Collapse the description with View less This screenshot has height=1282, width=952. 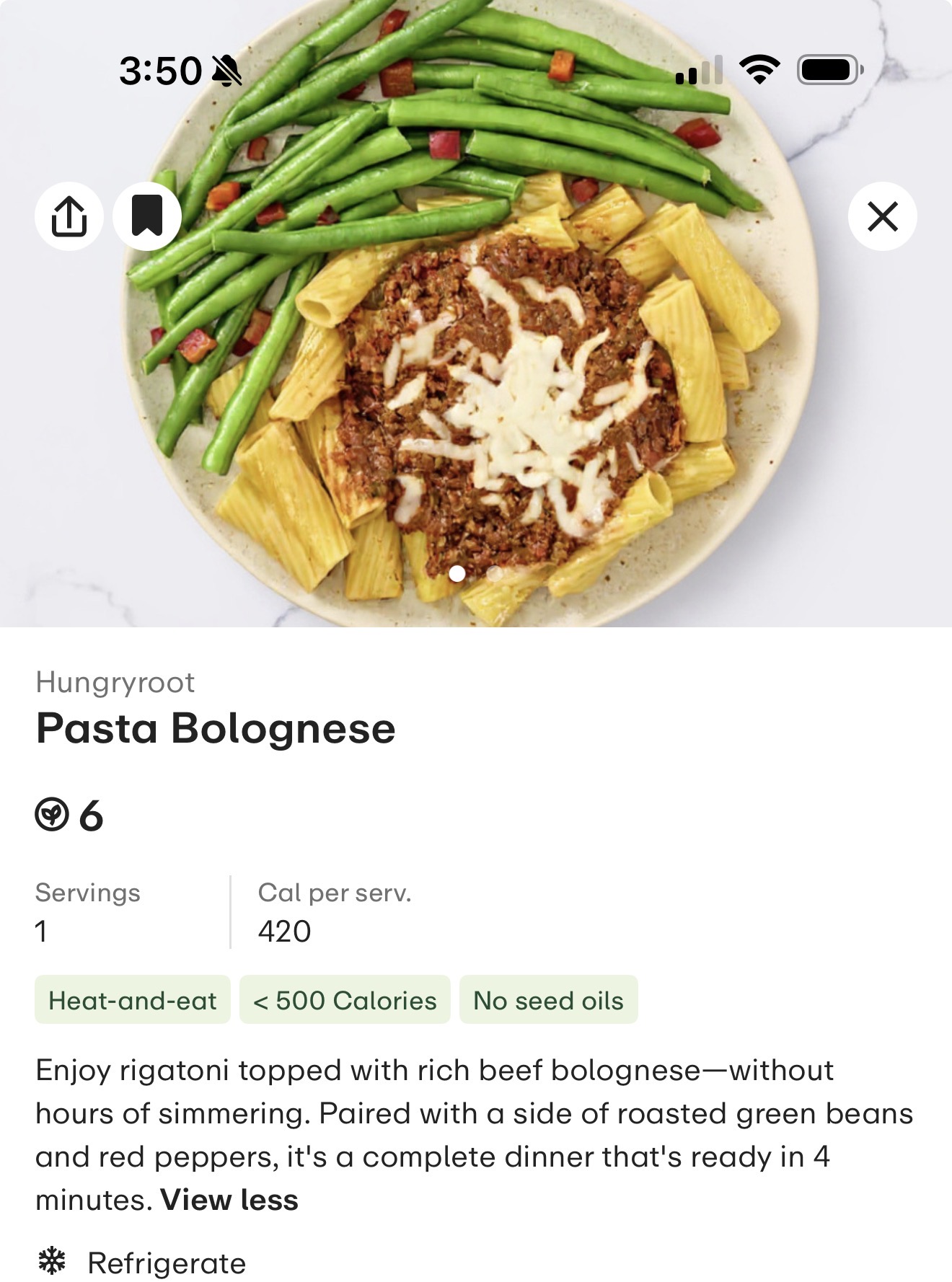tap(229, 1200)
